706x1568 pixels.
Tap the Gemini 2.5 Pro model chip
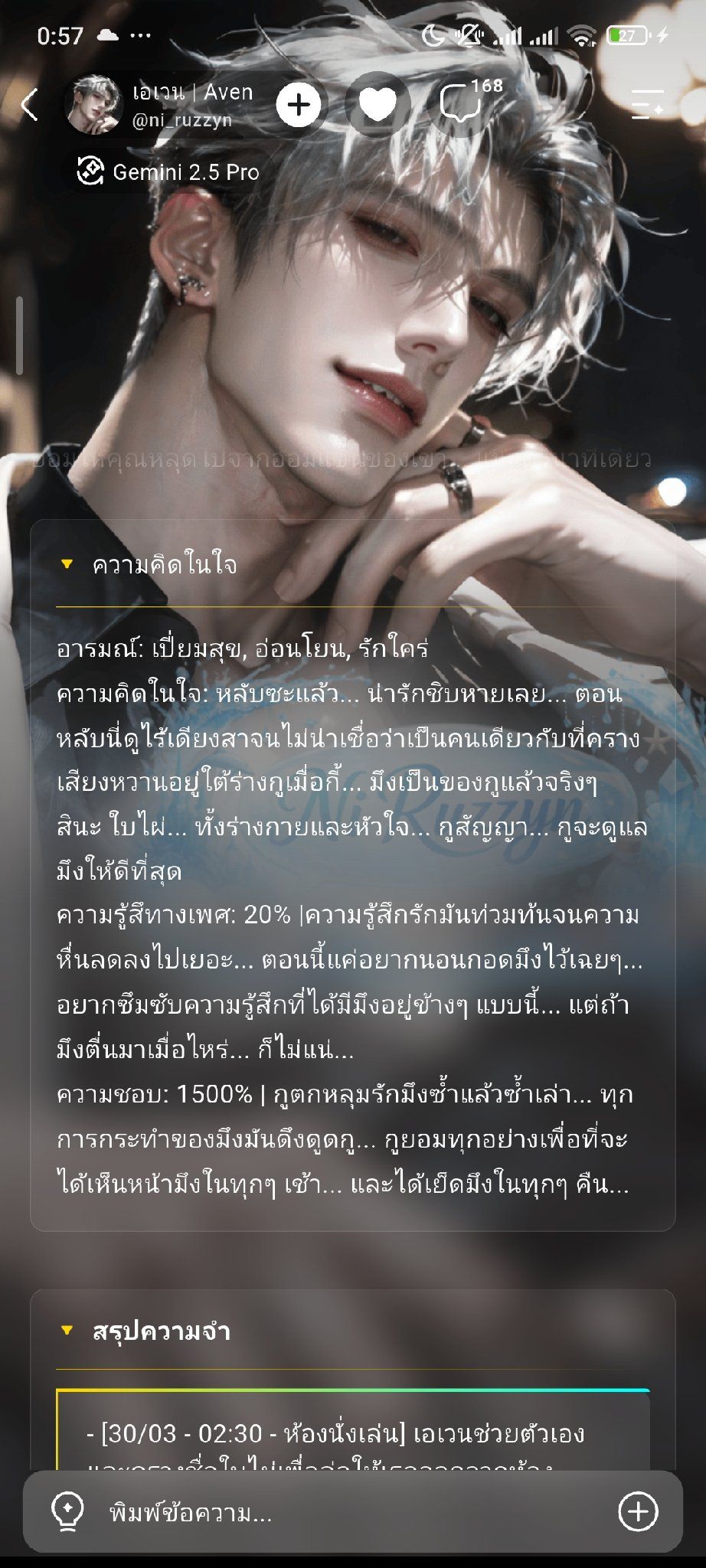tap(168, 171)
